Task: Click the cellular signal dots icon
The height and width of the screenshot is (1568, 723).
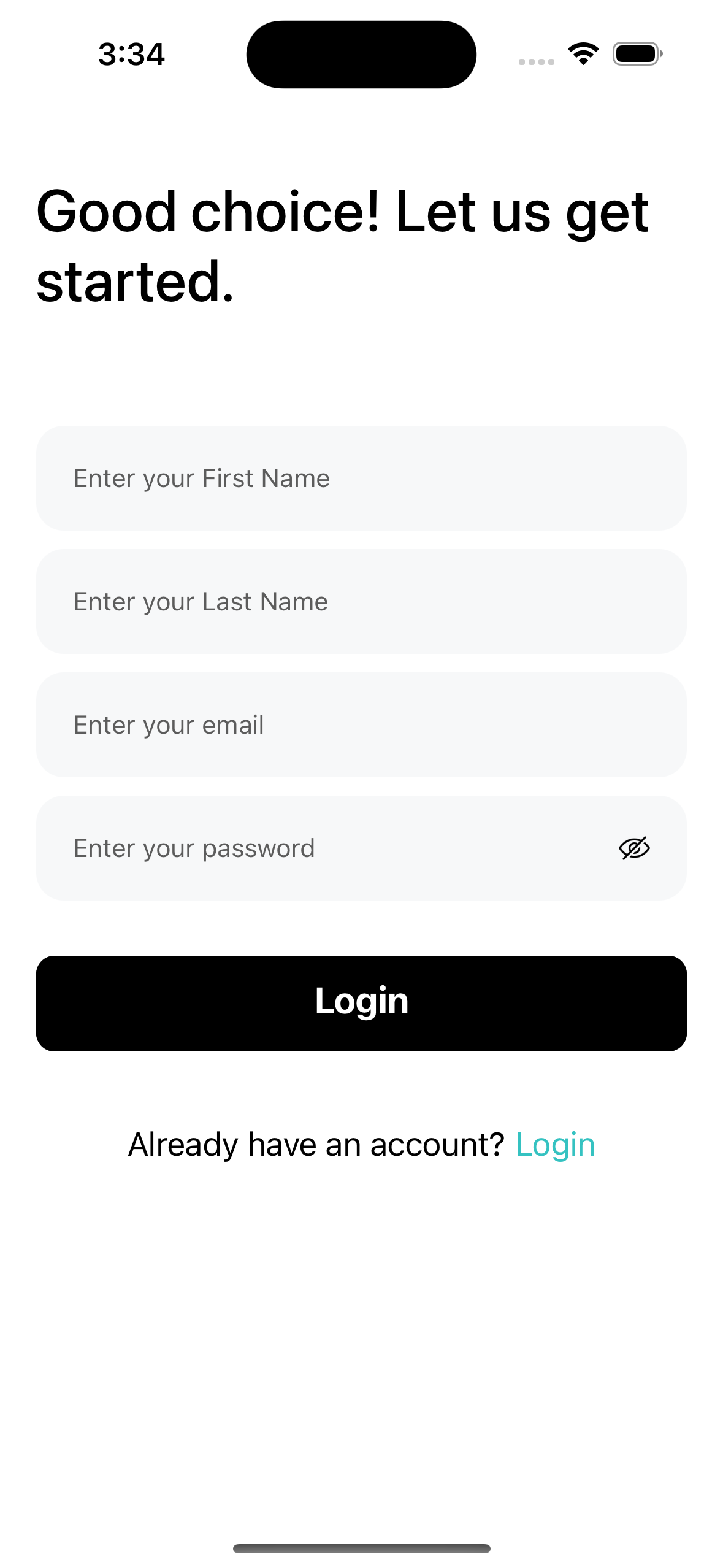Action: [535, 61]
